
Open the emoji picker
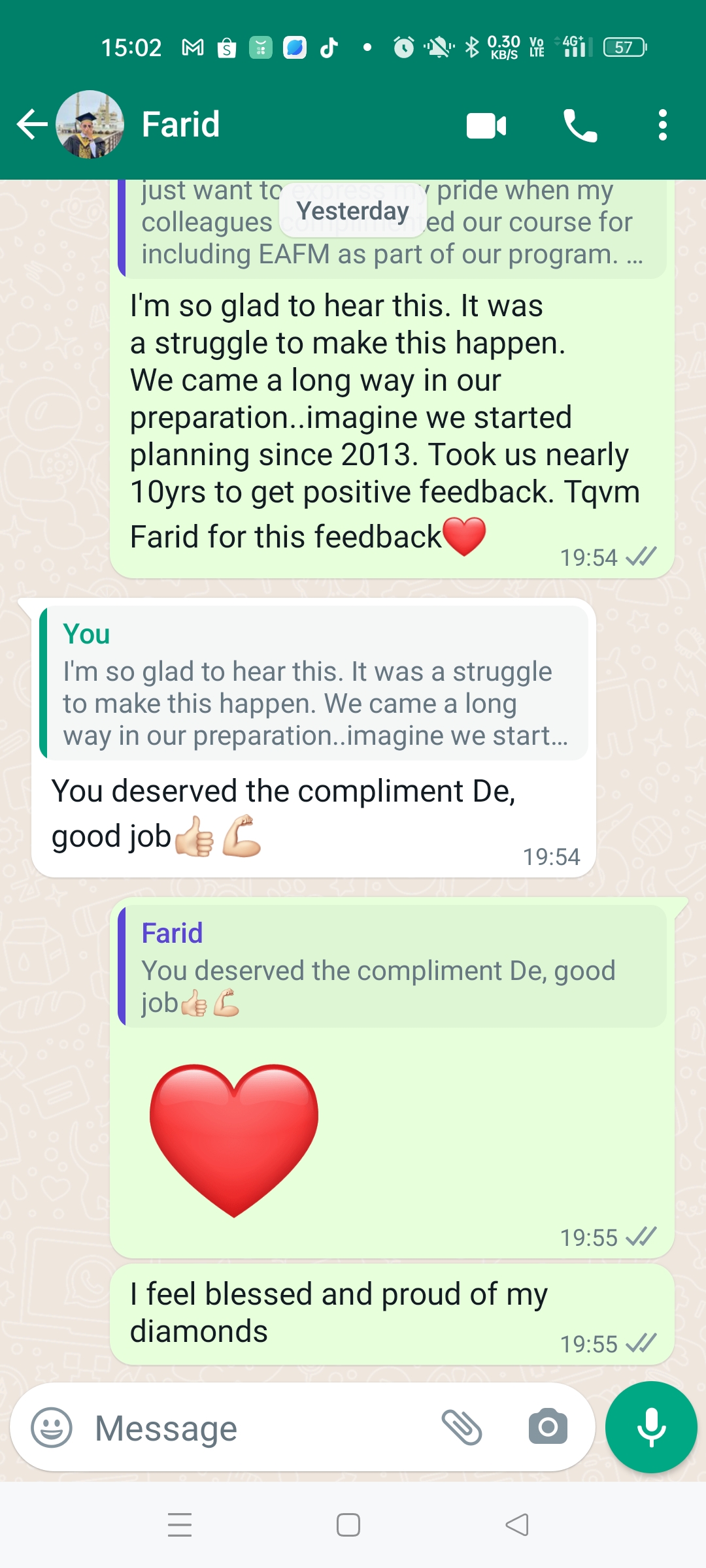point(52,1428)
